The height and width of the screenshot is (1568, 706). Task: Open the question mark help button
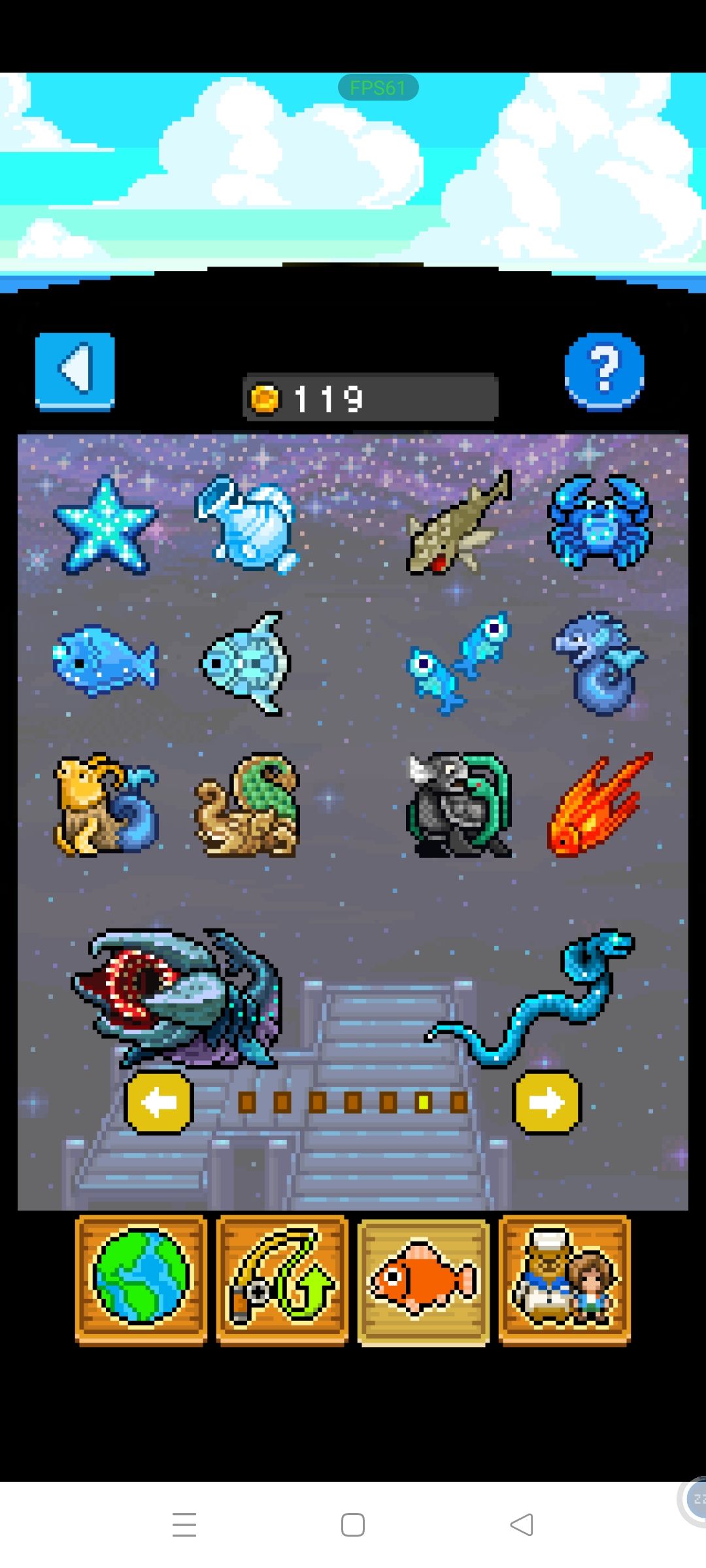pyautogui.click(x=604, y=372)
